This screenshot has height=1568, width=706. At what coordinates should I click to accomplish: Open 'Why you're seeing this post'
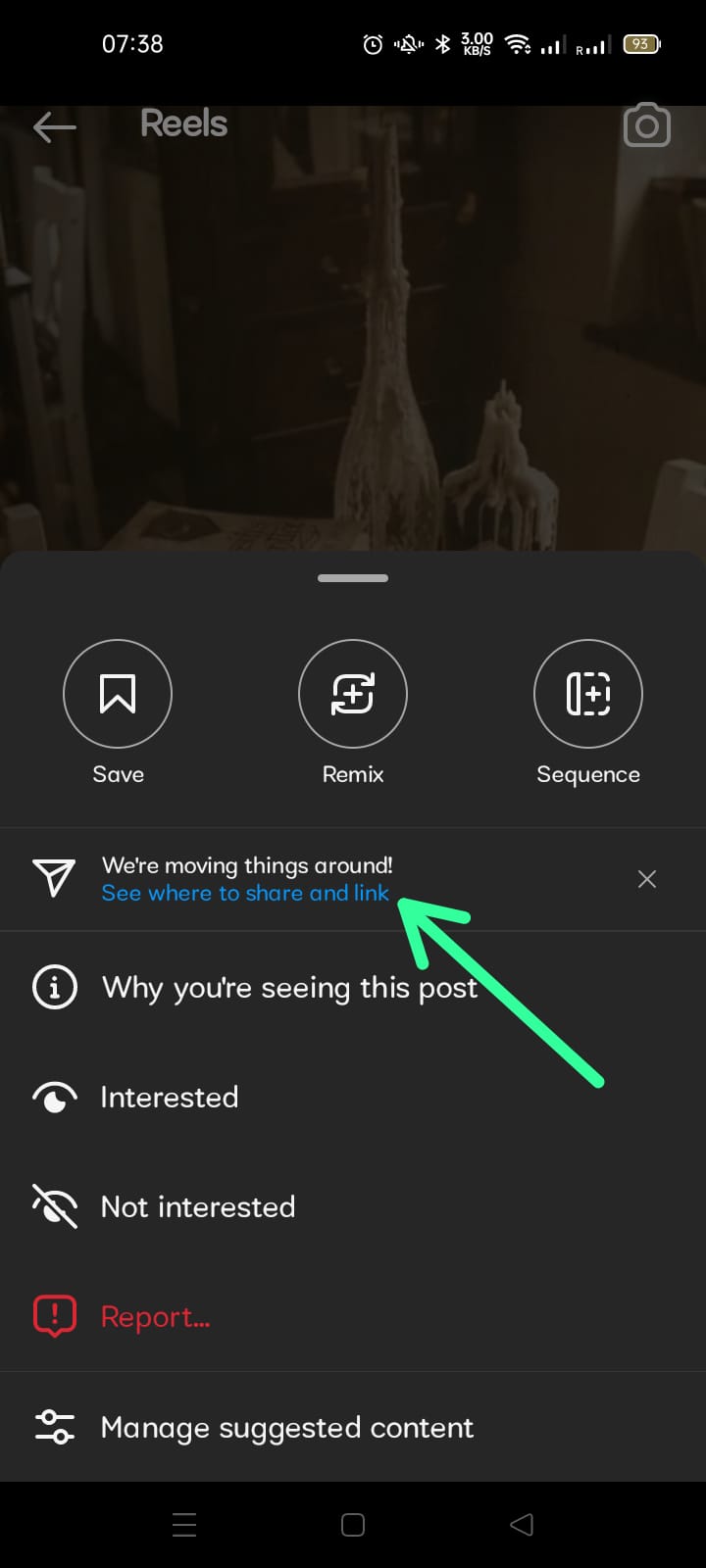click(x=289, y=987)
